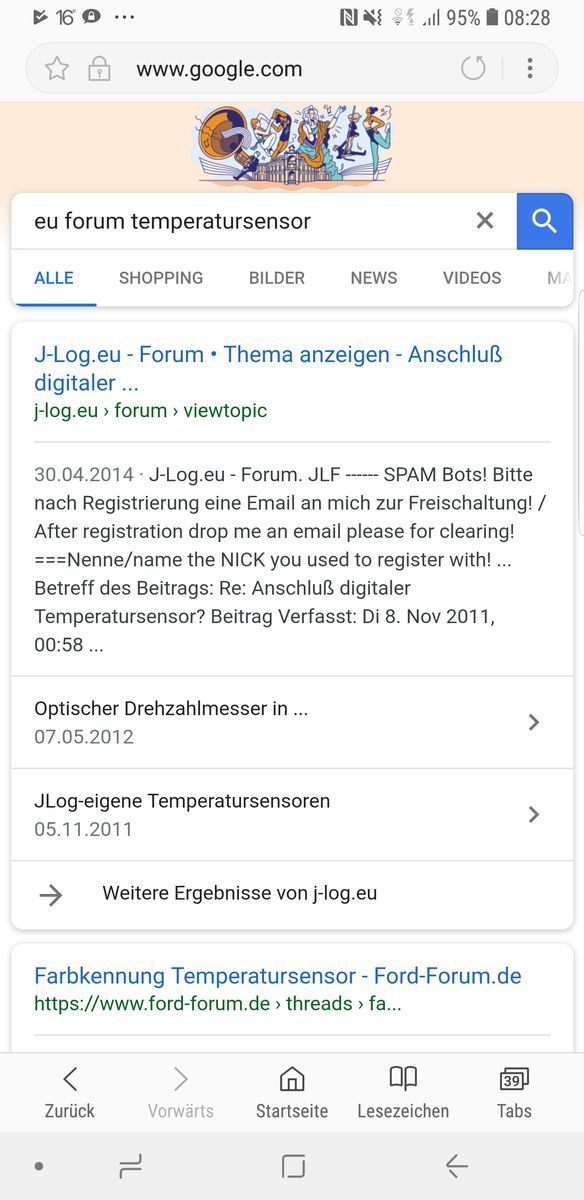Open Farbkennung Temperatursensor Ford-Forum result
584x1200 pixels.
point(278,976)
